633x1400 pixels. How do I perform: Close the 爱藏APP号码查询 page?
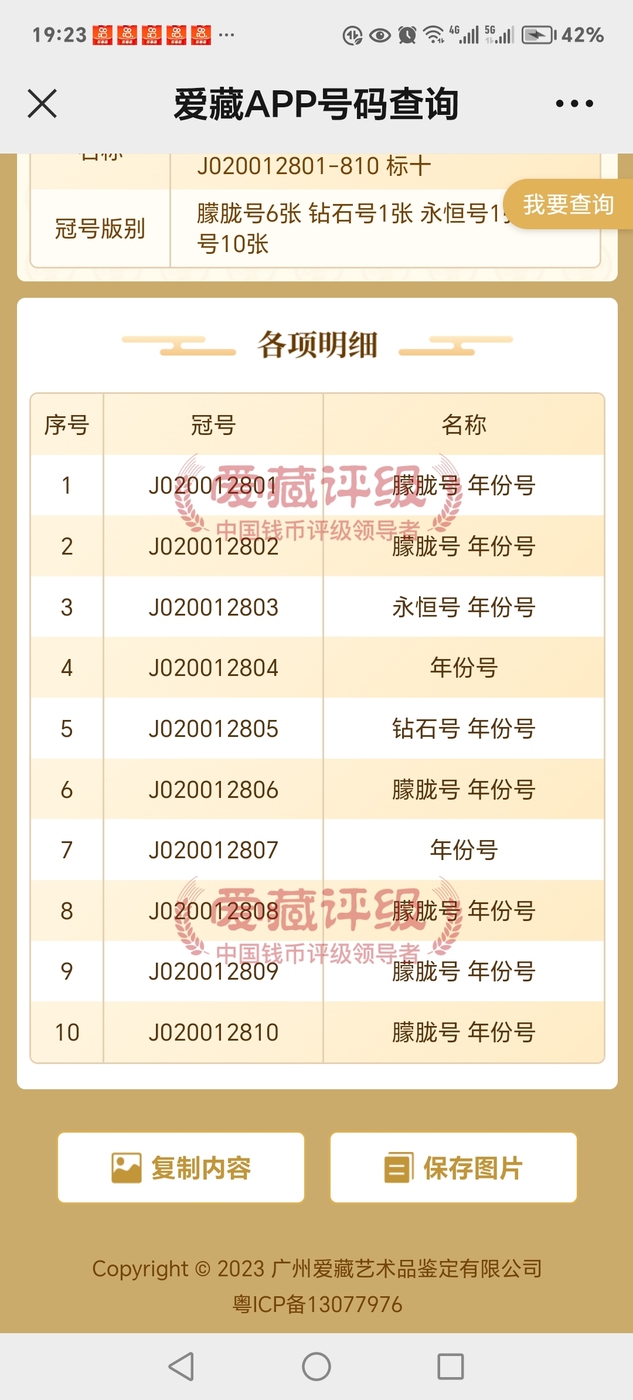click(42, 103)
